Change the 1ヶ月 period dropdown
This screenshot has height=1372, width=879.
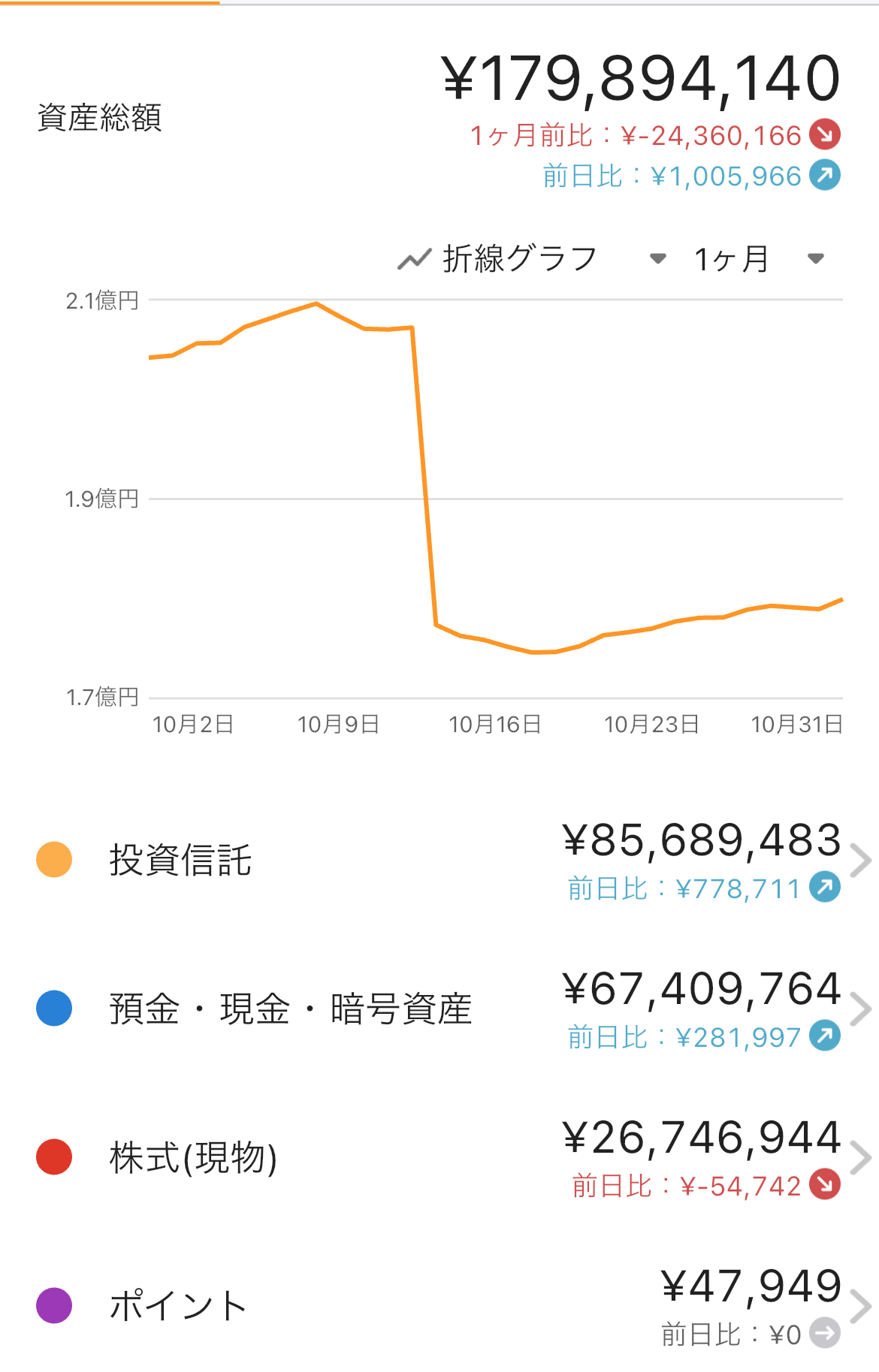[x=757, y=259]
